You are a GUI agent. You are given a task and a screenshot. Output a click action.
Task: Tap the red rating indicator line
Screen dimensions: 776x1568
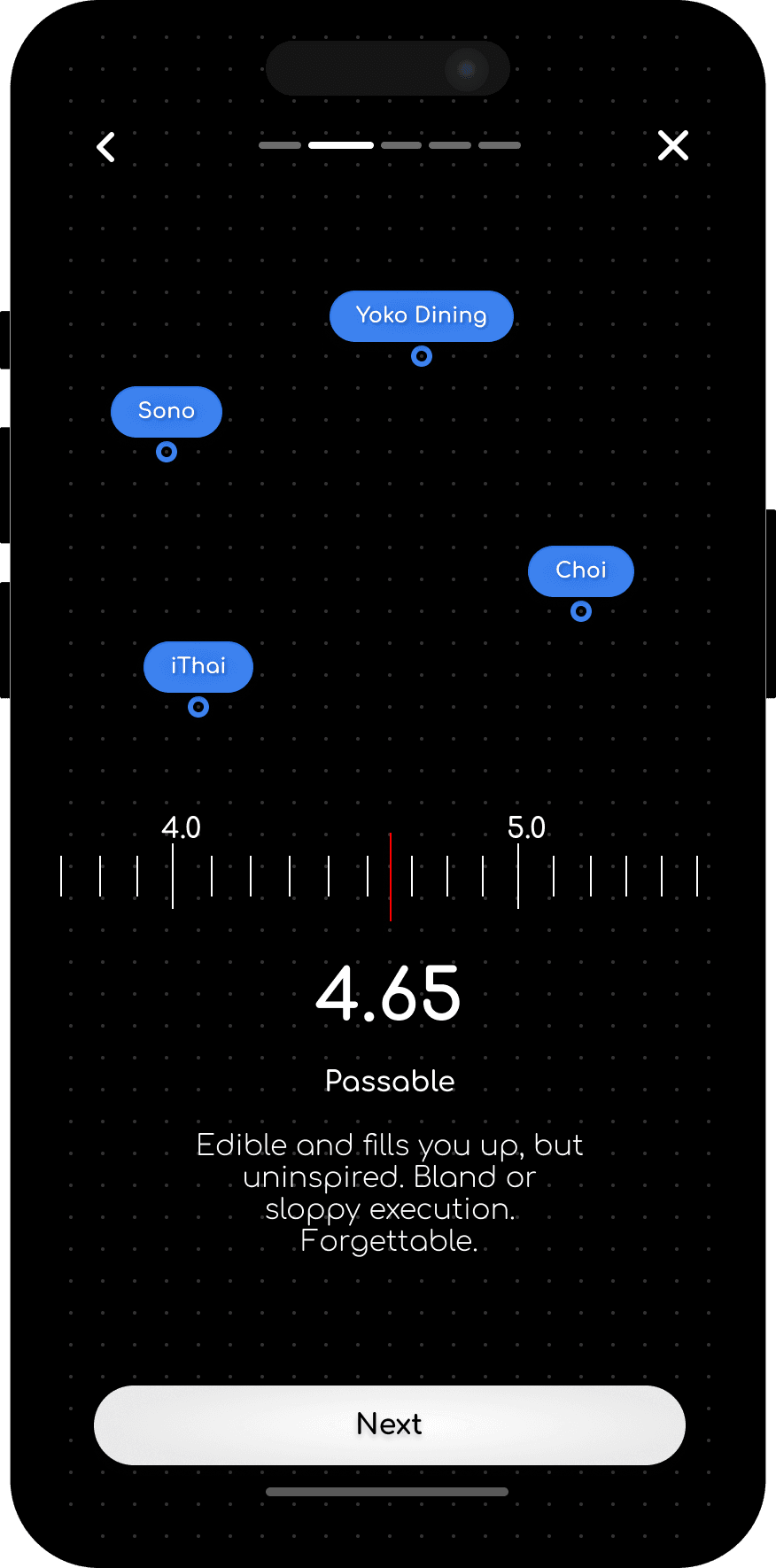coord(390,877)
